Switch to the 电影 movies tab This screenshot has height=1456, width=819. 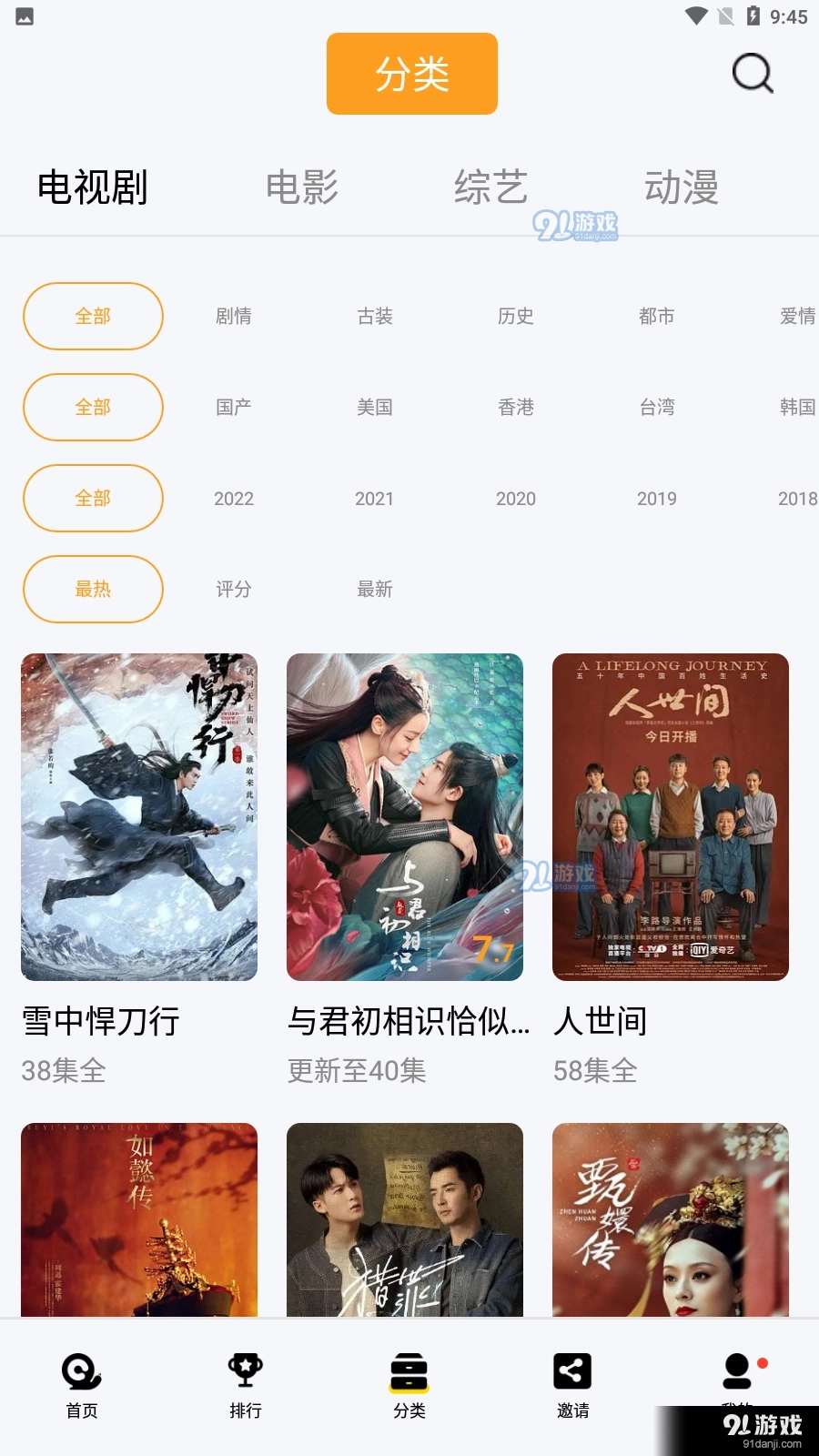pos(304,188)
